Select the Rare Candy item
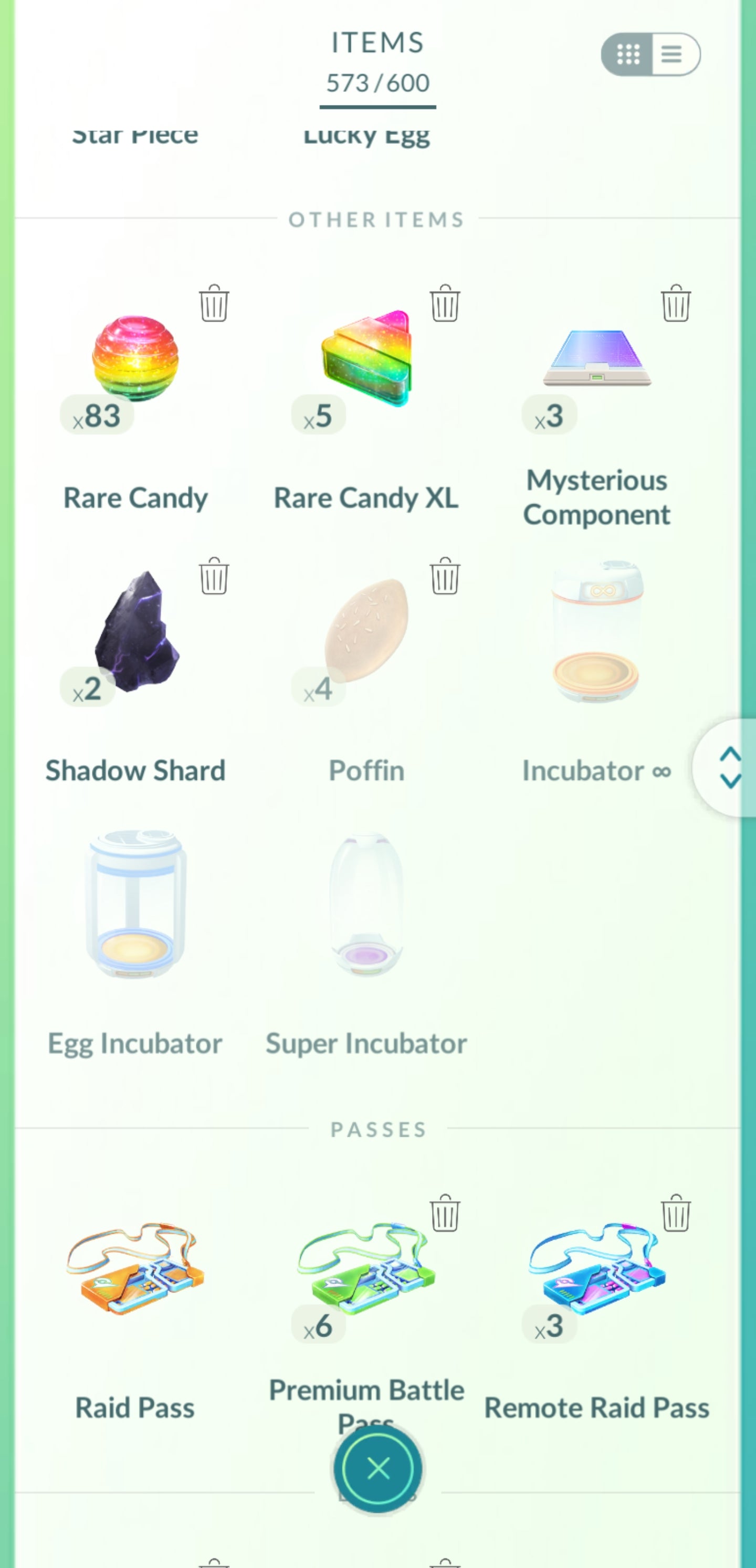Screen dimensions: 756x1568 135,359
